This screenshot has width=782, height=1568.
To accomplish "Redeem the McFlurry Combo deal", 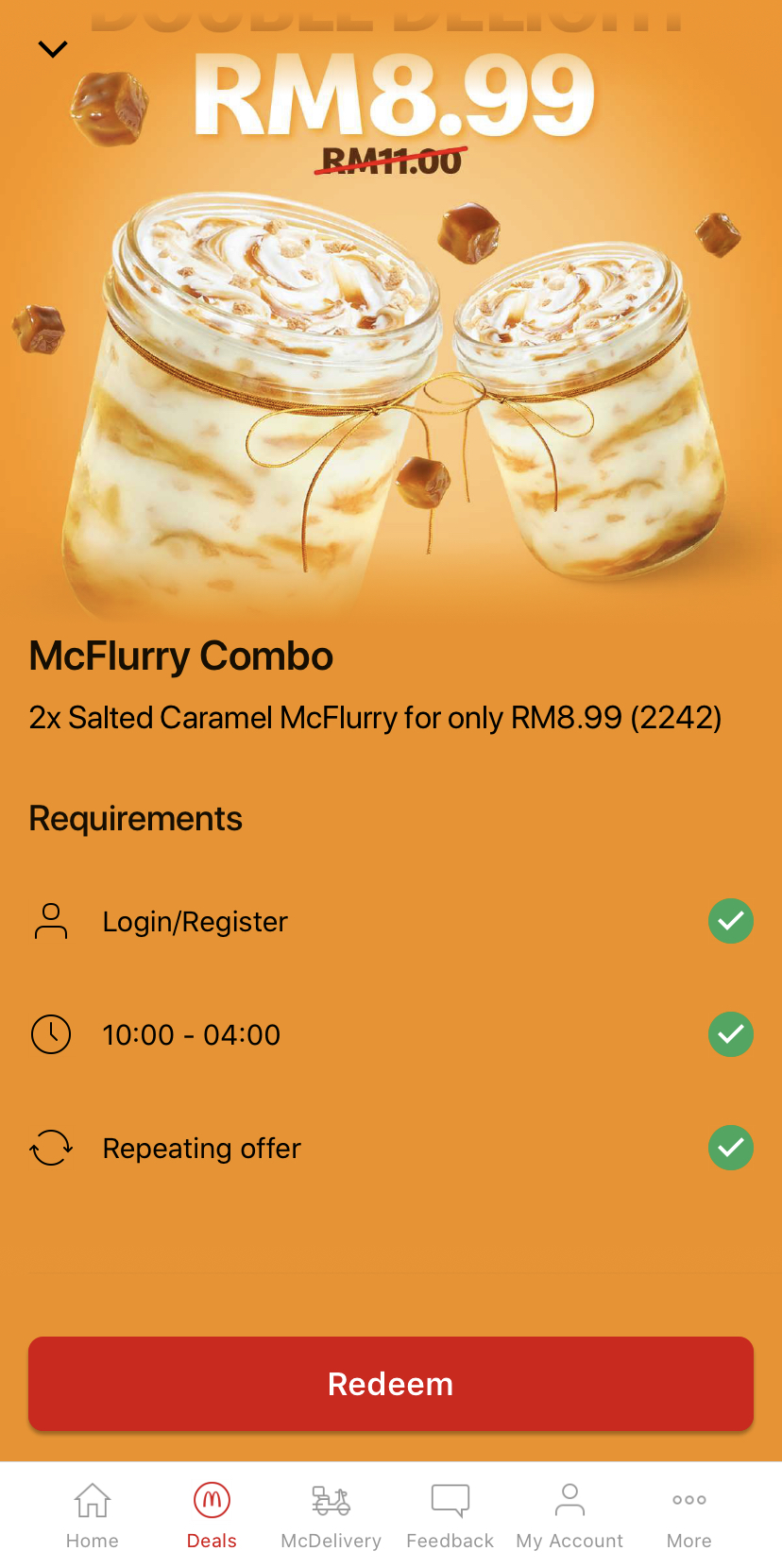I will click(391, 1384).
